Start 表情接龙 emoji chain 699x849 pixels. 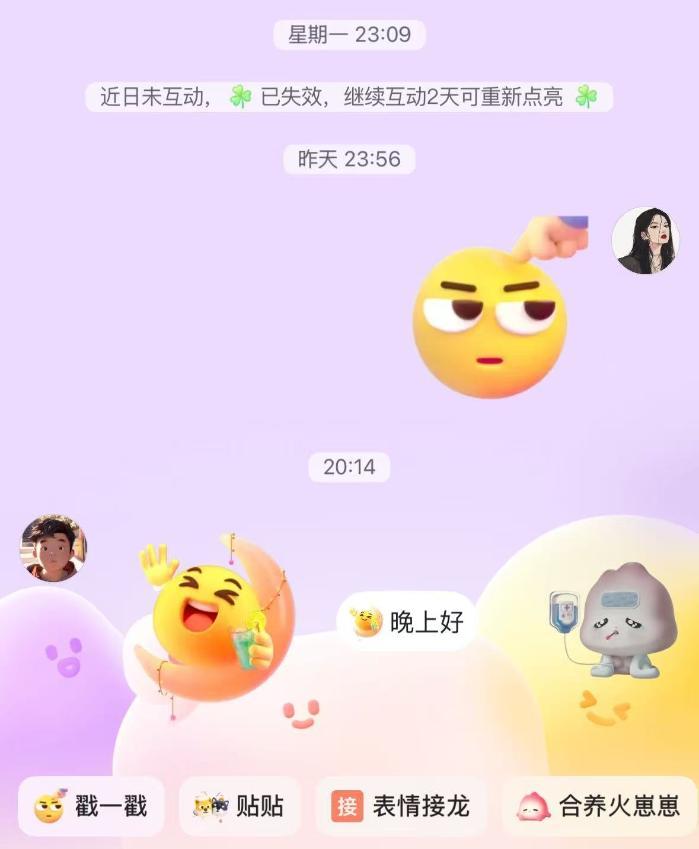401,806
